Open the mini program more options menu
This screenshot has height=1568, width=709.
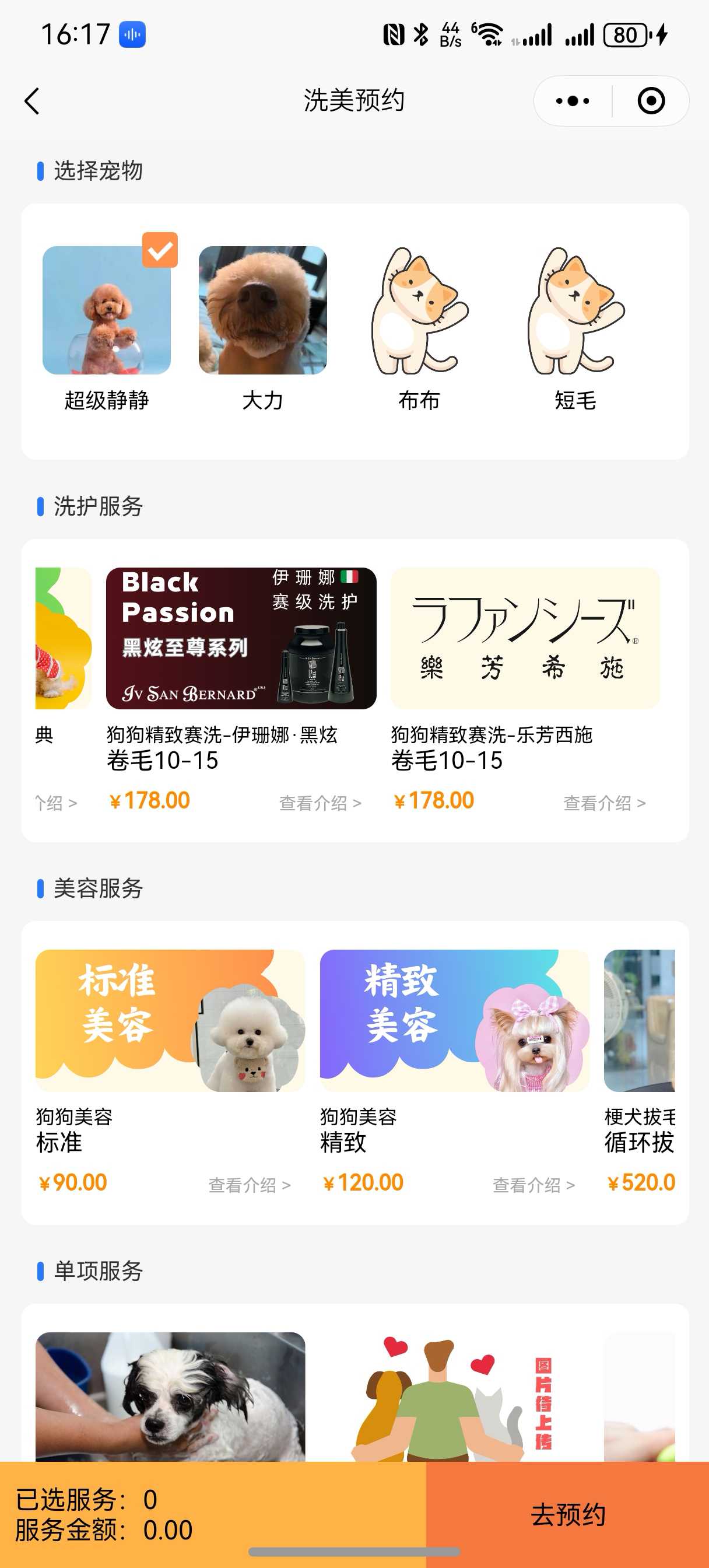572,101
